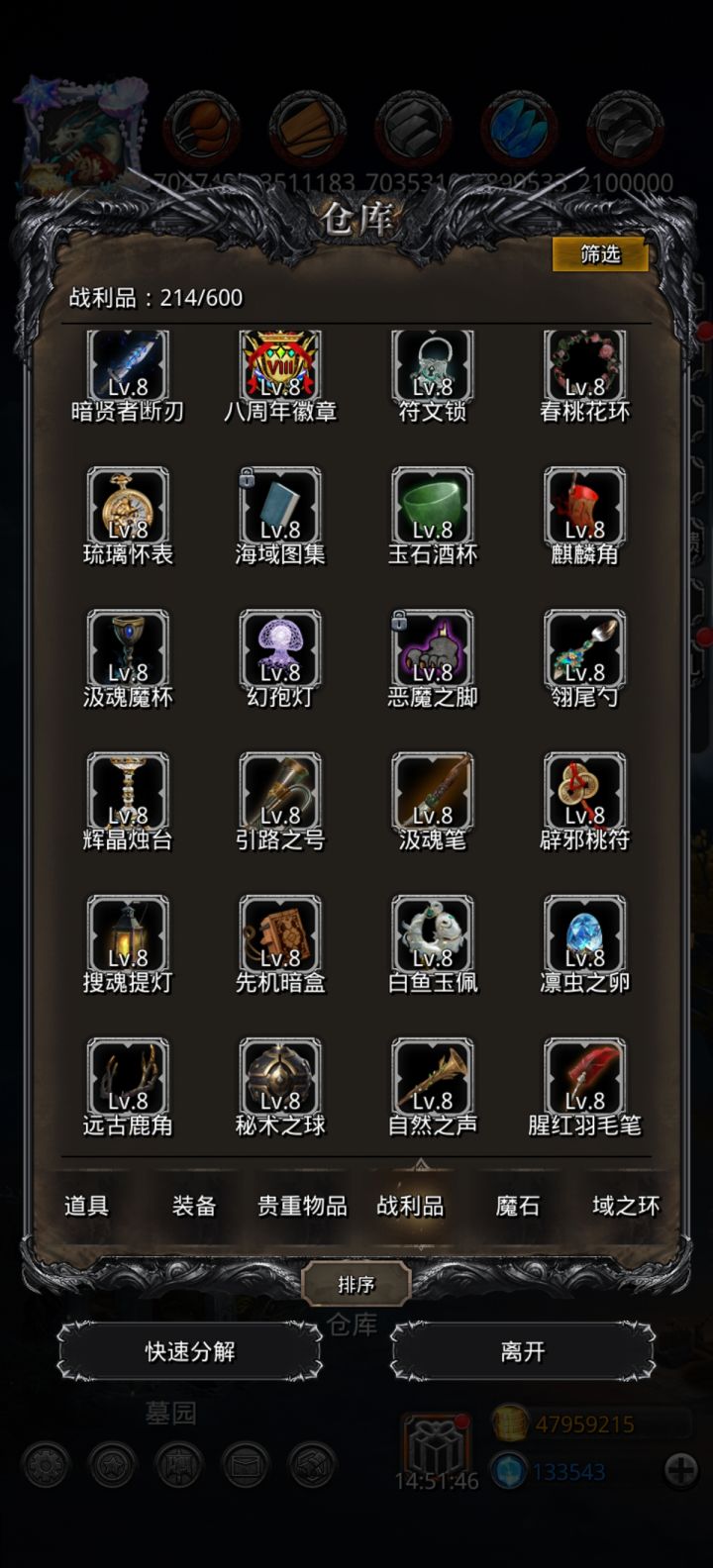The width and height of the screenshot is (713, 1568).
Task: Open the 八周年徽章 anniversary badge item
Action: coord(280,366)
